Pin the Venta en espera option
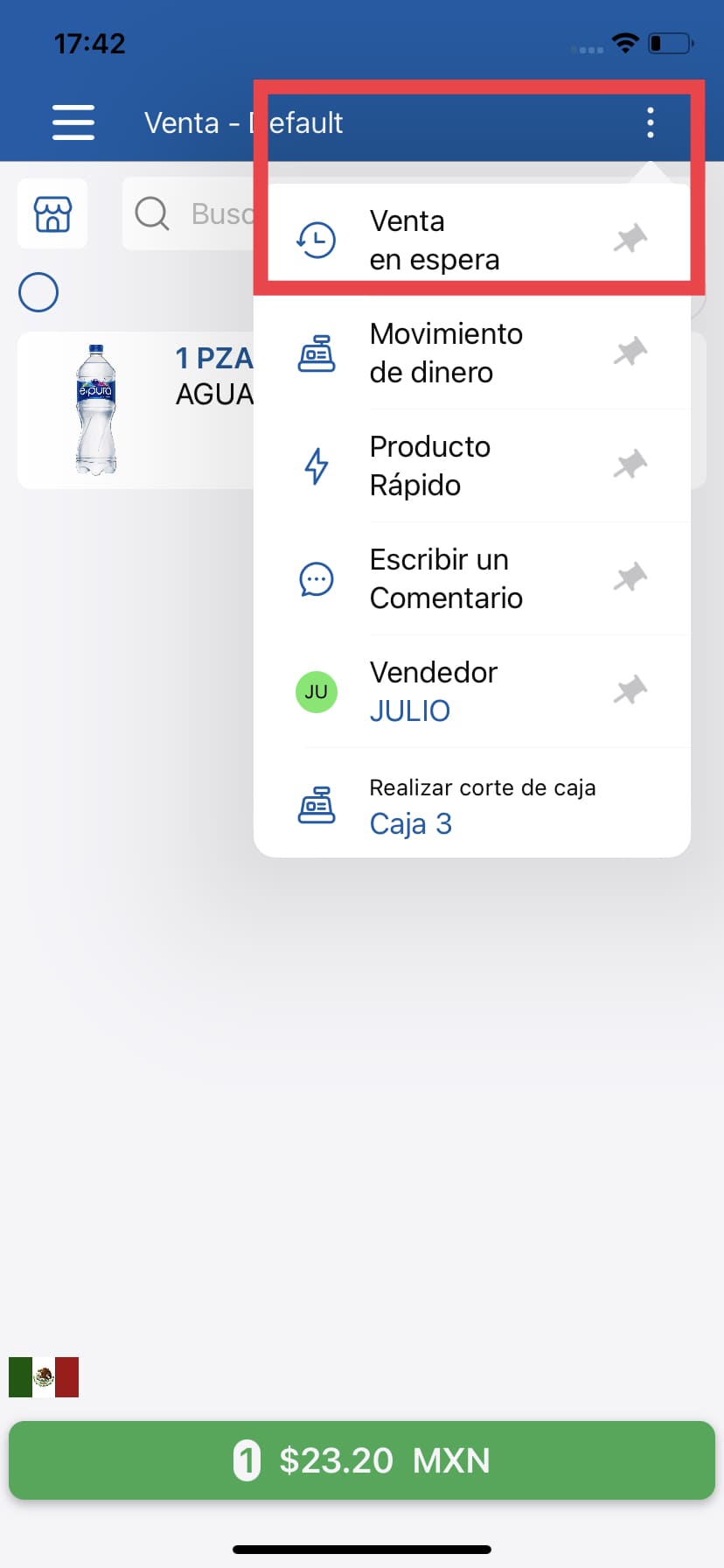Viewport: 724px width, 1568px height. 631,239
